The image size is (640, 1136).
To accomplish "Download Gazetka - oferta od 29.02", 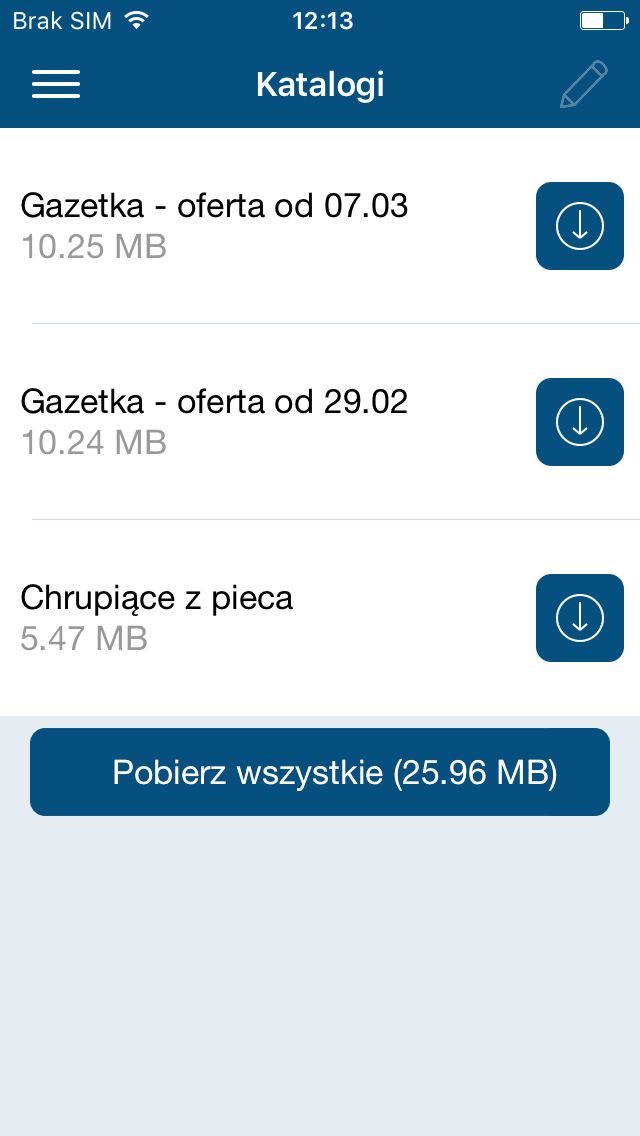I will [579, 422].
